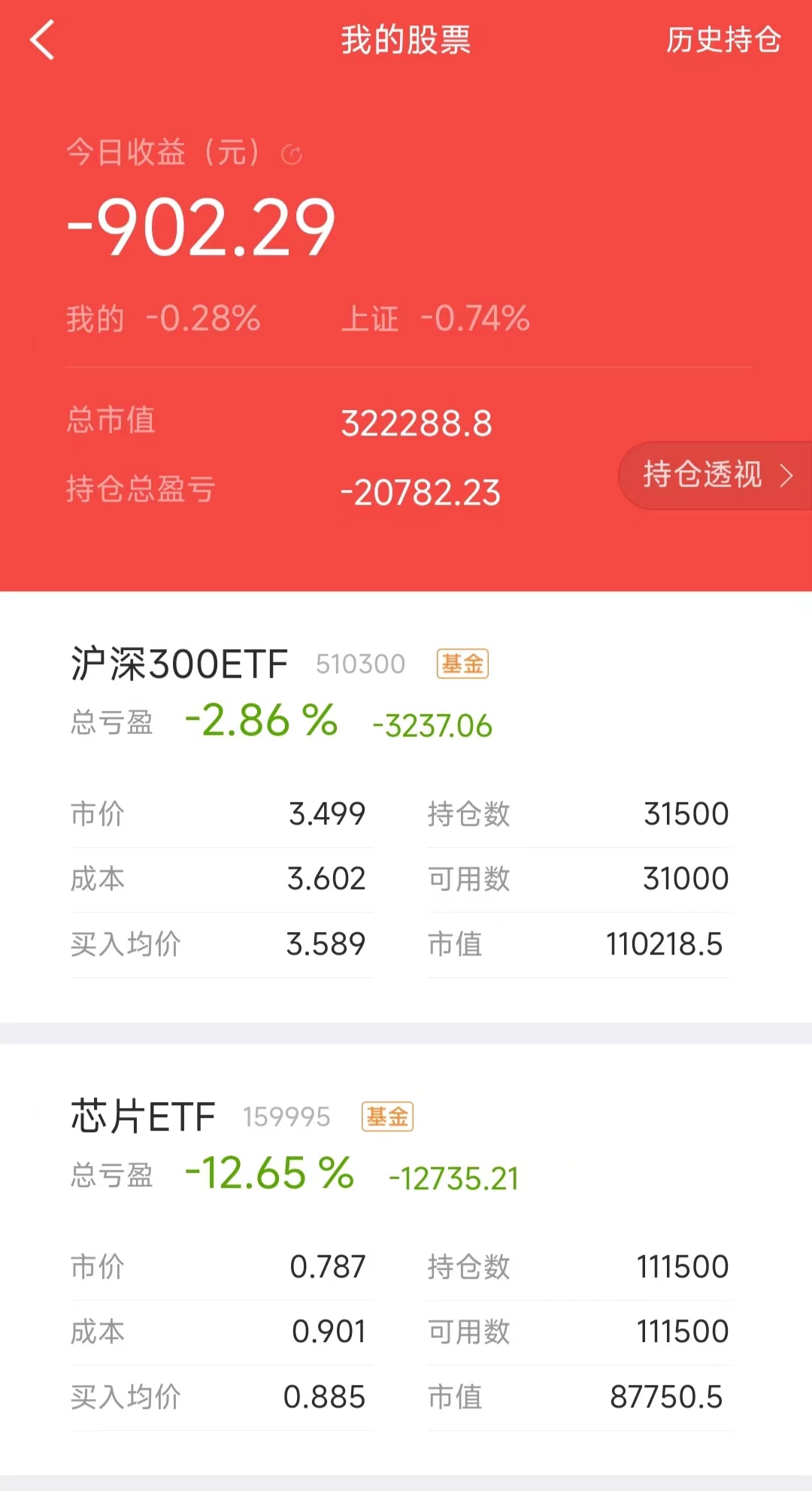Tap the back arrow to exit 我的股票
812x1491 pixels.
pyautogui.click(x=43, y=41)
